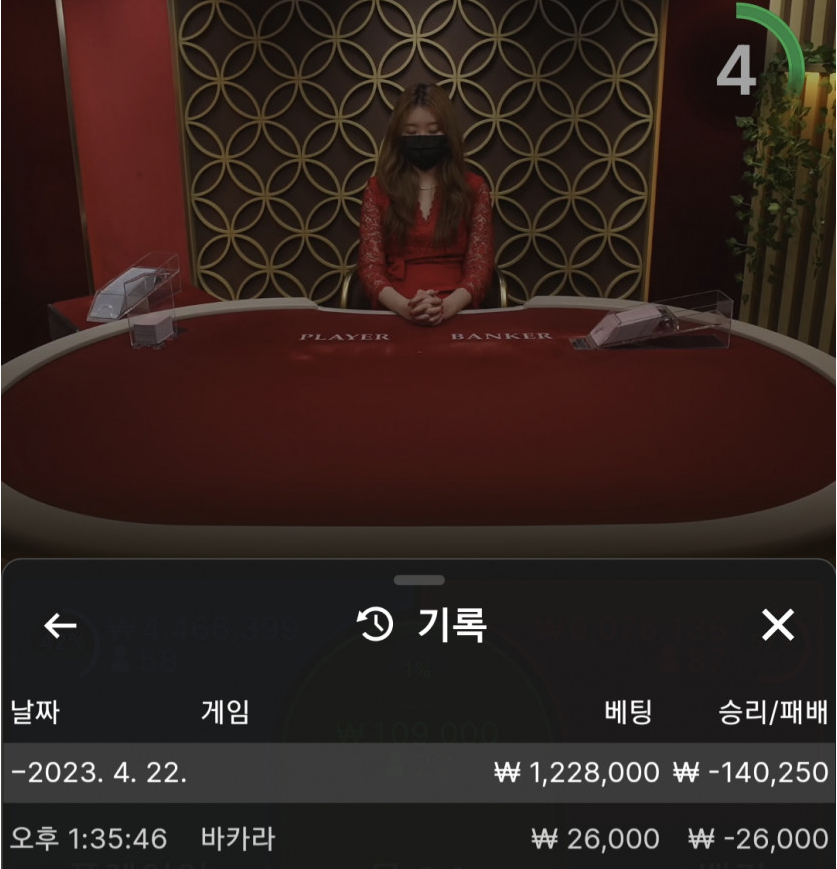The image size is (837, 869).
Task: Close the 기록 history panel
Action: click(777, 626)
